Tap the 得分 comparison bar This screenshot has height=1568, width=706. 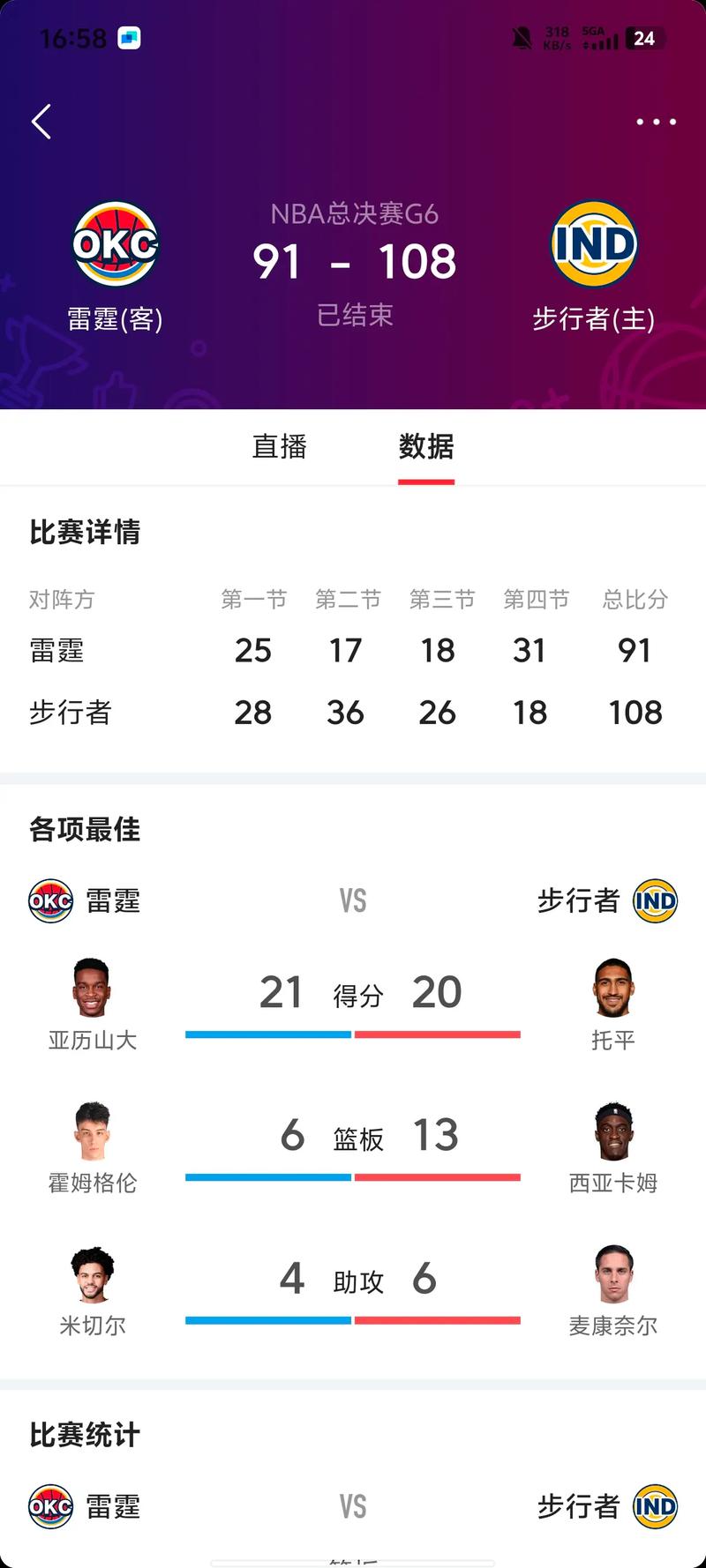tap(353, 1032)
